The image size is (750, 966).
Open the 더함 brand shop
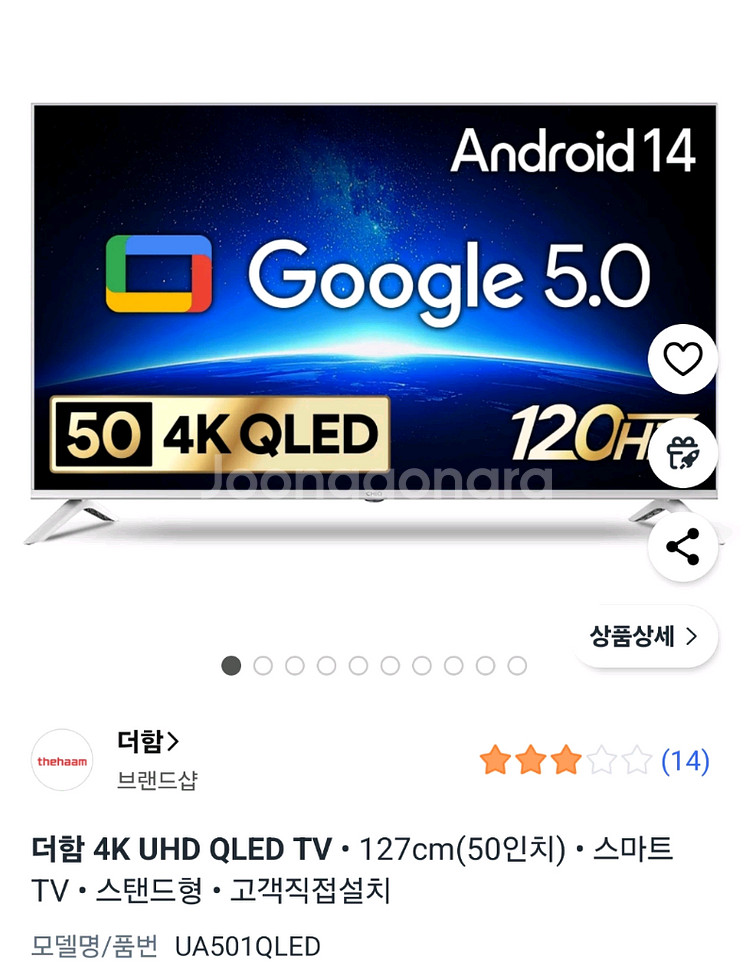point(148,741)
